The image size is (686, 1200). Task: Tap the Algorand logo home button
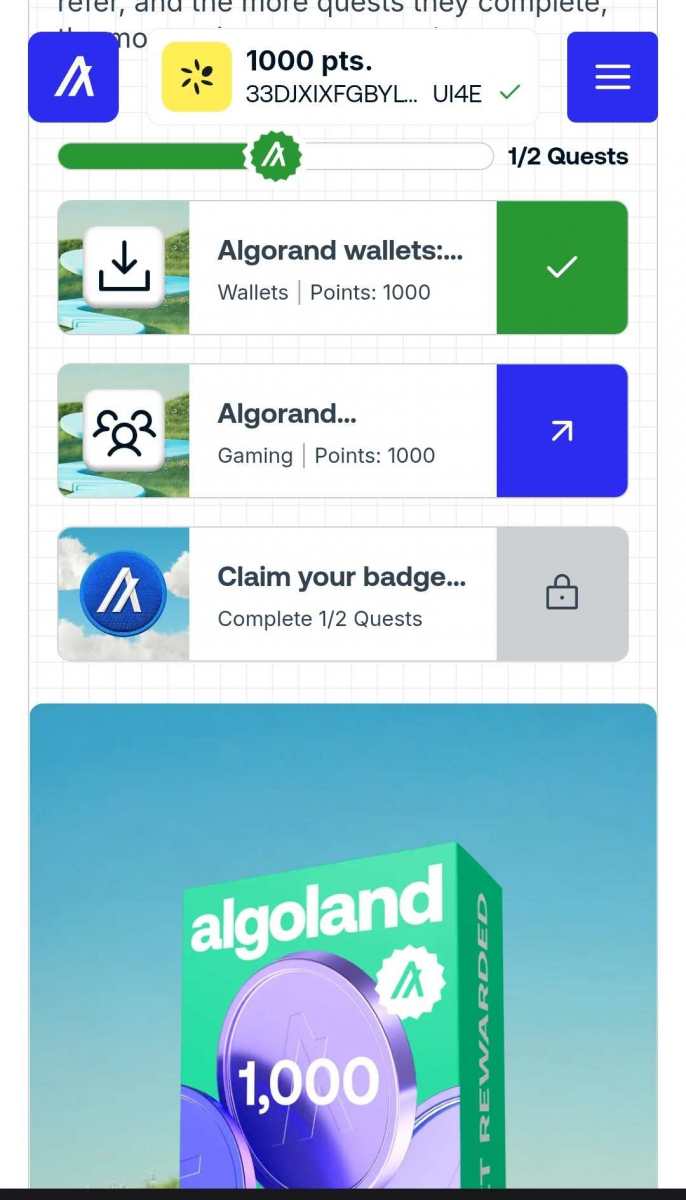click(x=73, y=77)
